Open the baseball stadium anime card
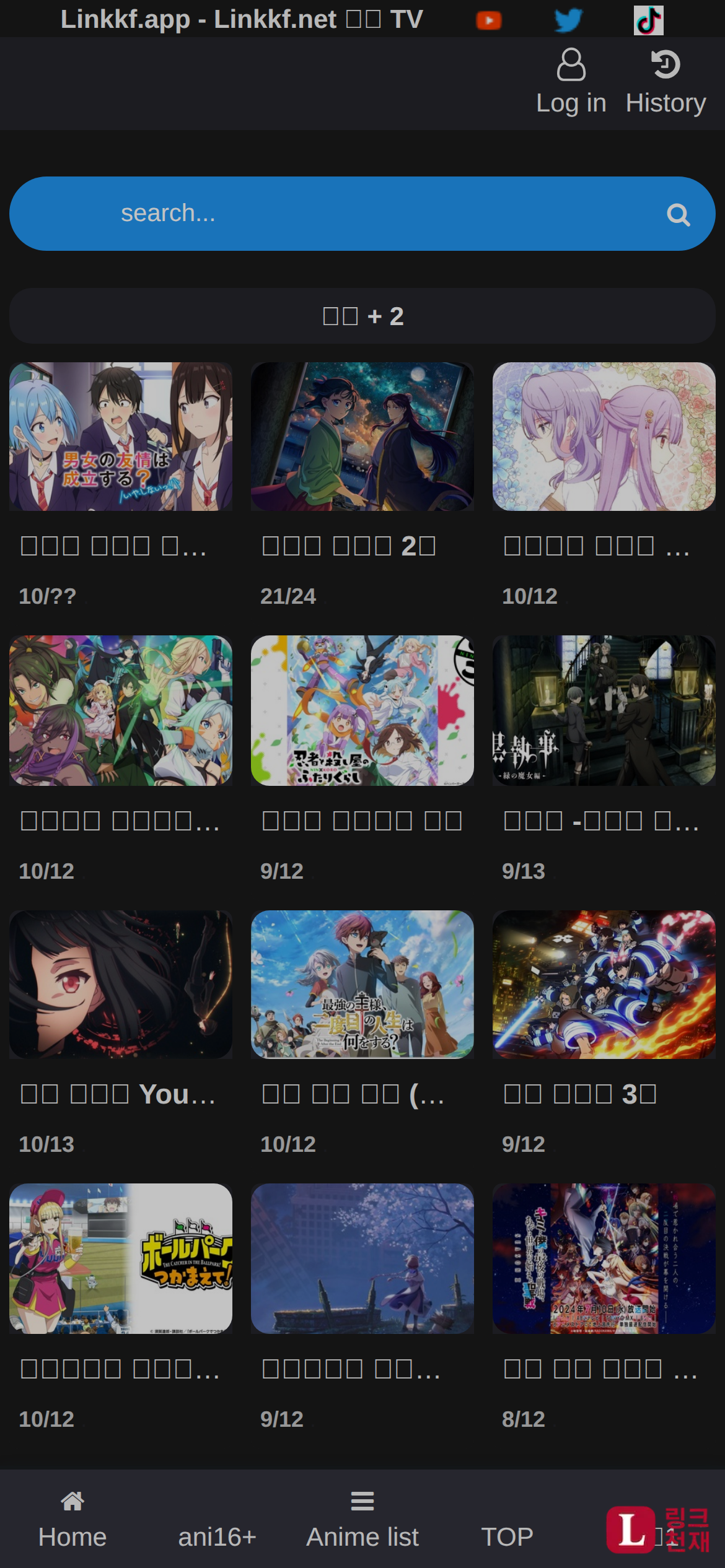Image resolution: width=725 pixels, height=1568 pixels. coord(121,1258)
